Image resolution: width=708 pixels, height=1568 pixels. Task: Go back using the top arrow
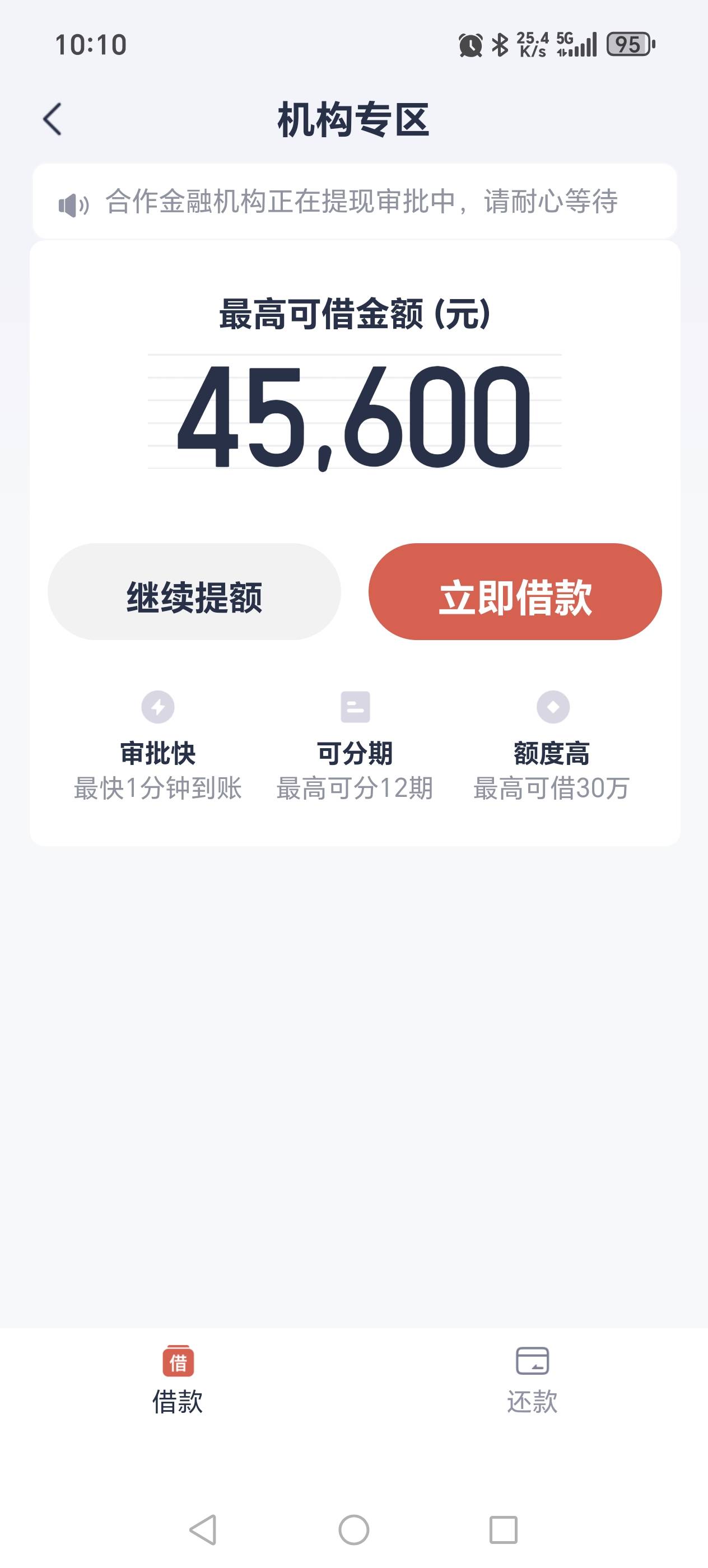(53, 119)
